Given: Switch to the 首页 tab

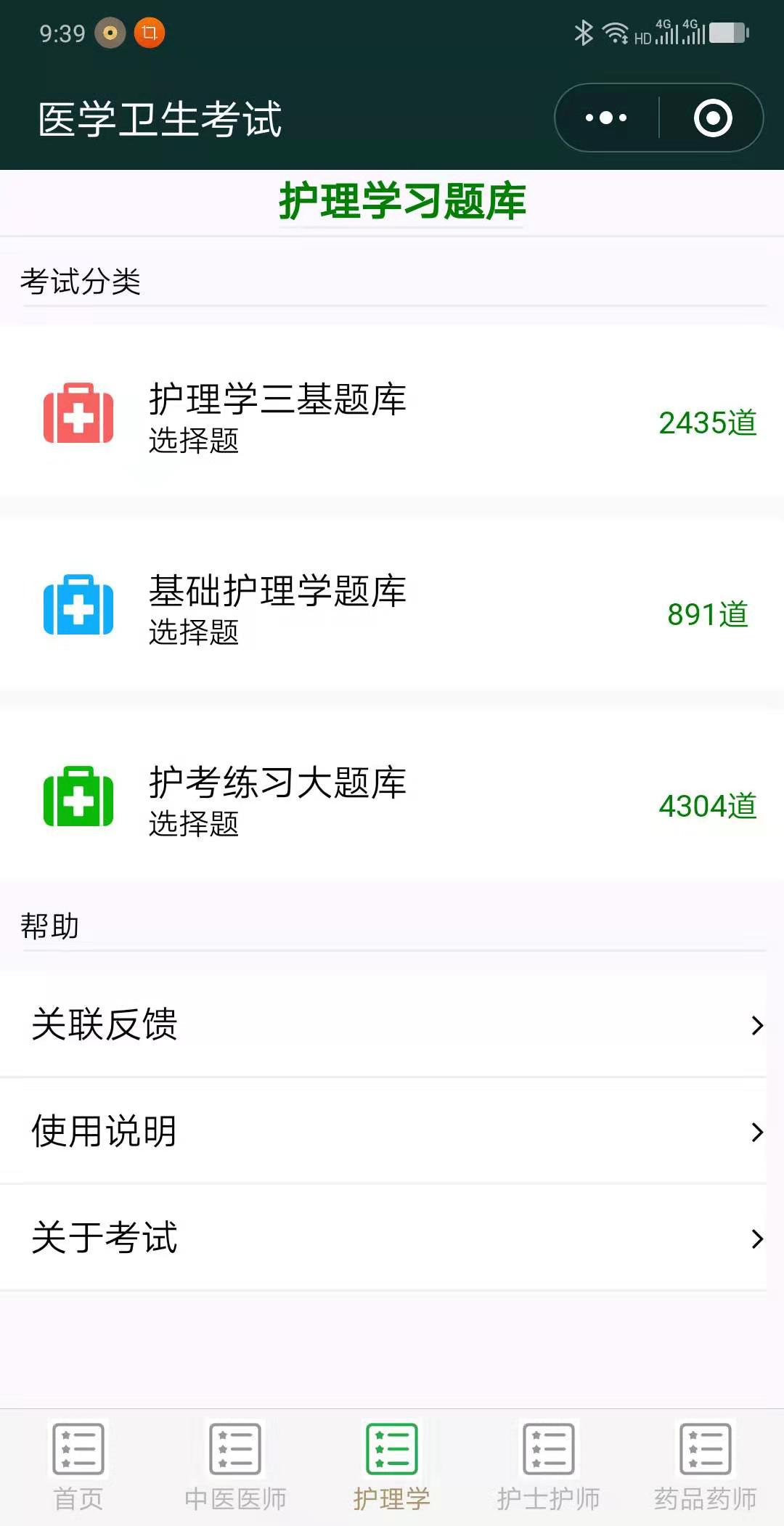Looking at the screenshot, I should [78, 1467].
